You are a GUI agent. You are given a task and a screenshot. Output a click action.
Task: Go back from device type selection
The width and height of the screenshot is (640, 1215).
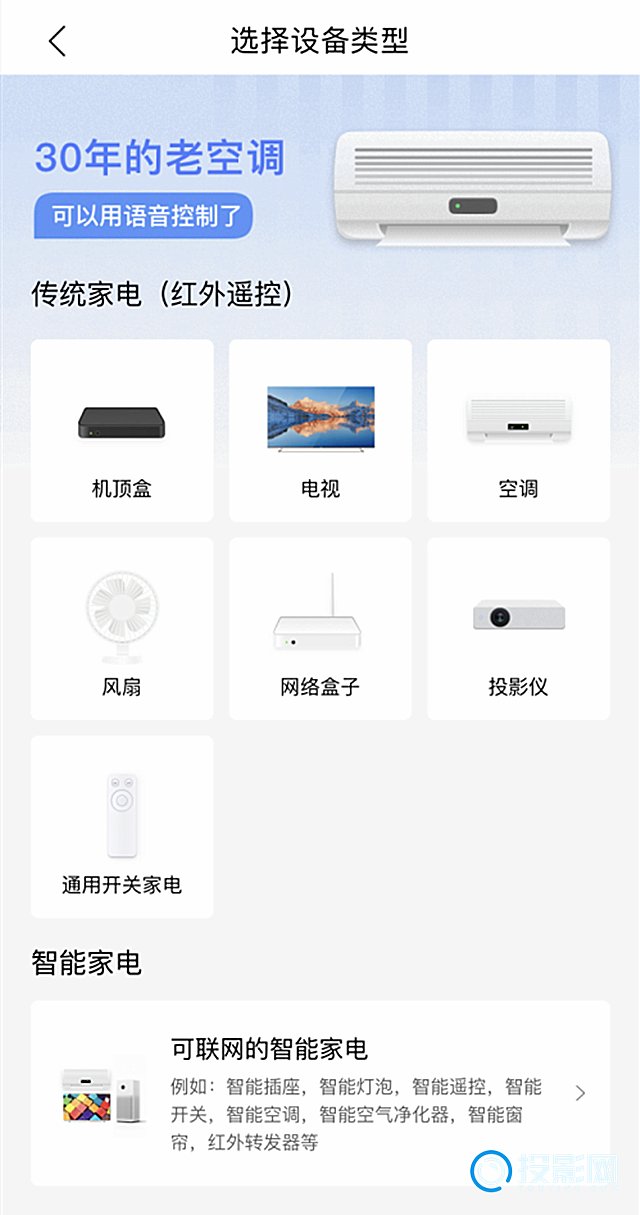pyautogui.click(x=57, y=41)
